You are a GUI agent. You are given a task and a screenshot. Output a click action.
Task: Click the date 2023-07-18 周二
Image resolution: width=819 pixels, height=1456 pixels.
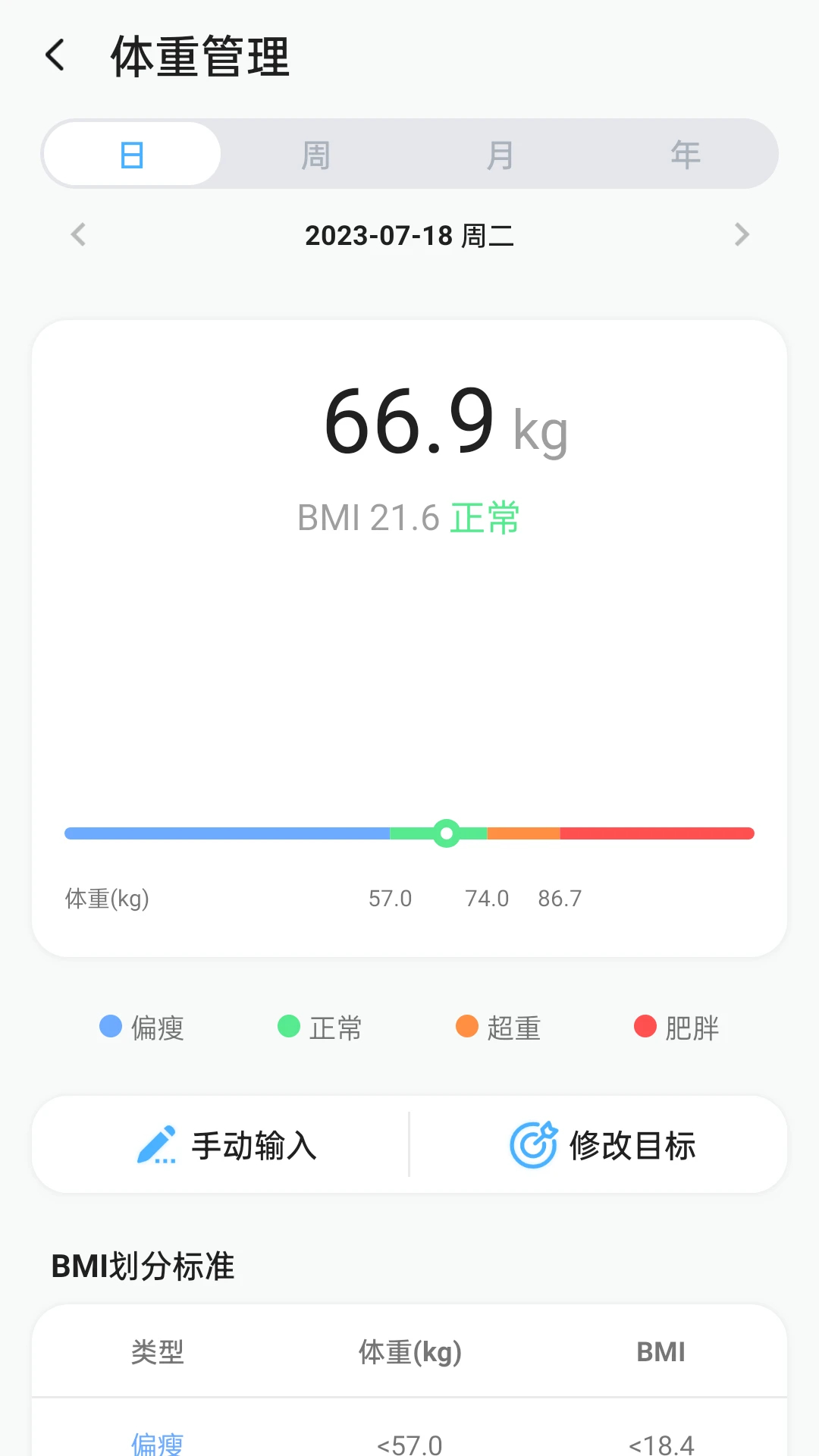(409, 235)
